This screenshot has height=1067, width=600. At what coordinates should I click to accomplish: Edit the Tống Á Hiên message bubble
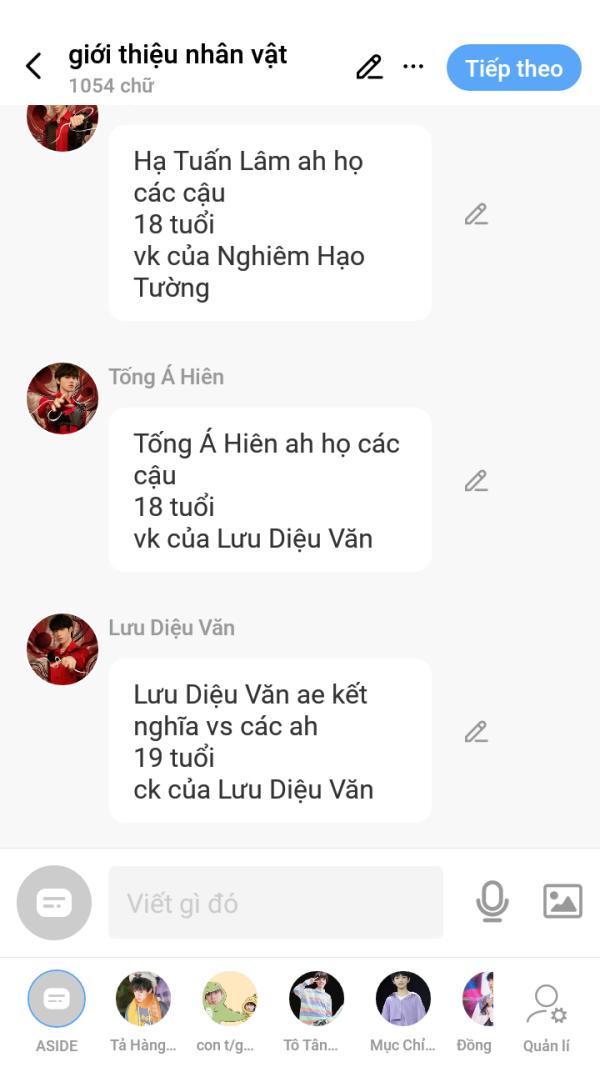click(476, 481)
